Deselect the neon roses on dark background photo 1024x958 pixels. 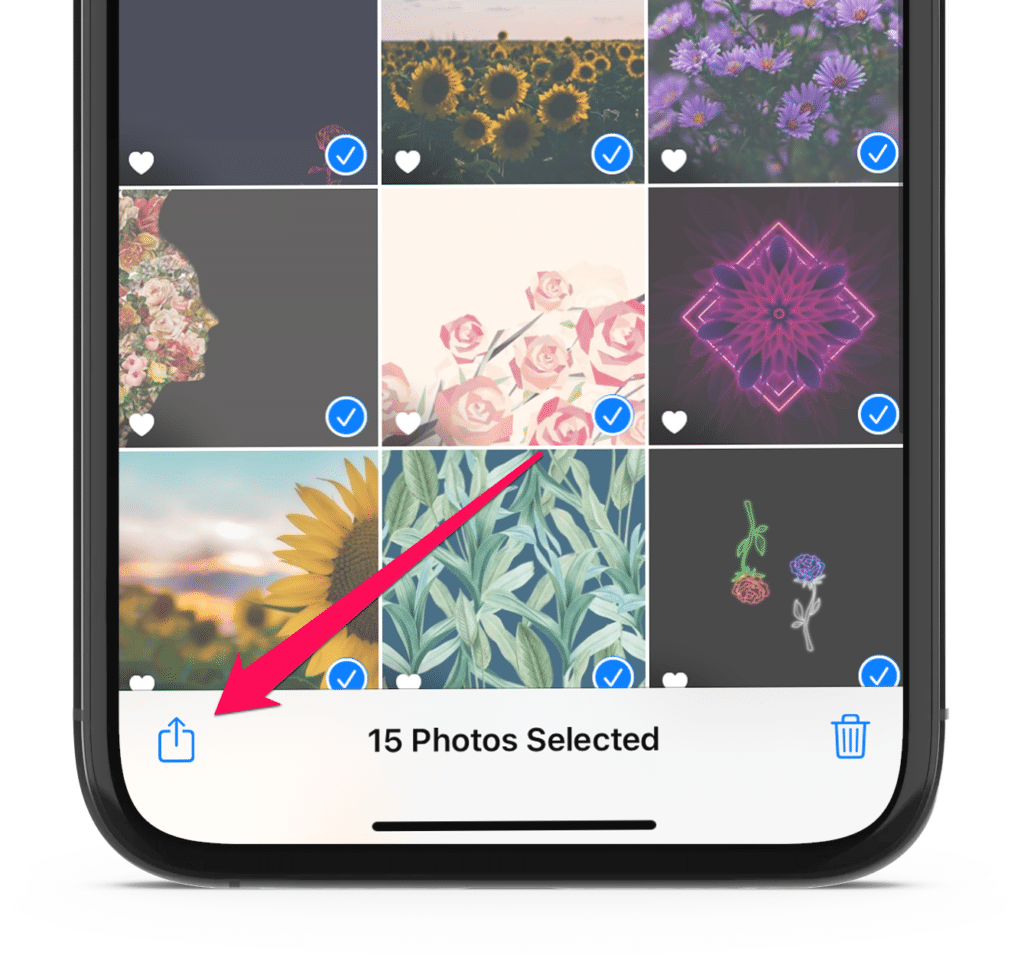(878, 674)
